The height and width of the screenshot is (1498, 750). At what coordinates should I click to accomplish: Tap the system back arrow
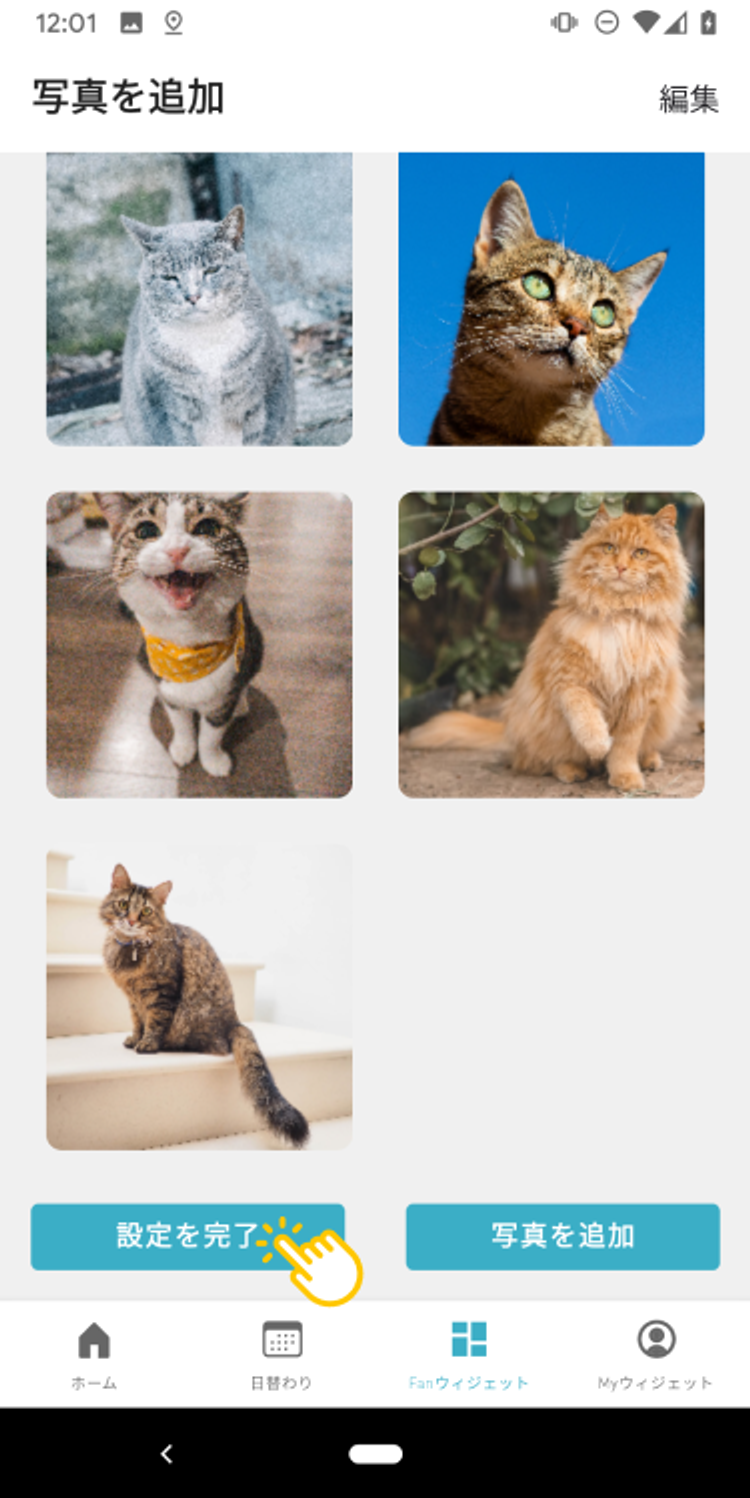tap(167, 1454)
